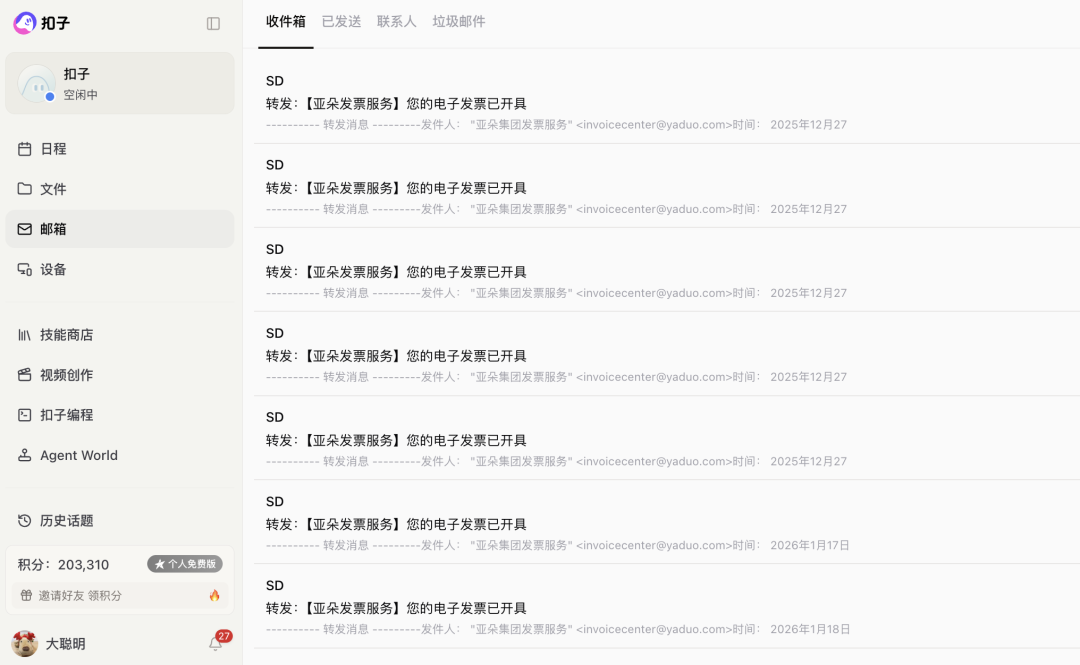
Task: Switch to the 已发送 tab
Action: [341, 21]
